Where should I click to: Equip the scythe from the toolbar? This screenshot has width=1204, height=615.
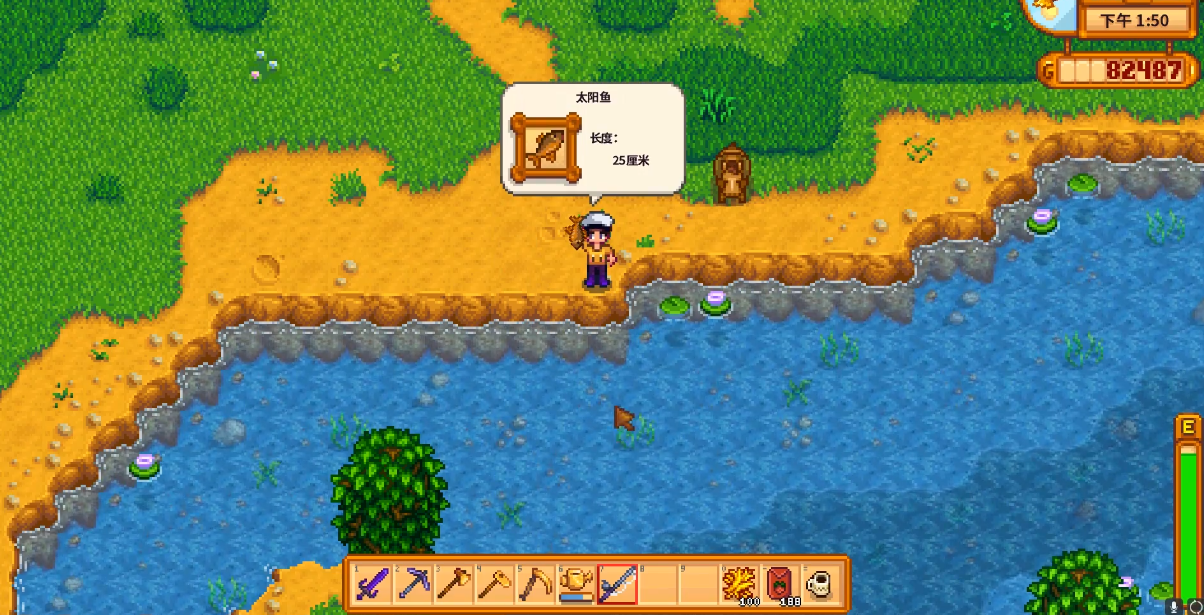(x=535, y=584)
